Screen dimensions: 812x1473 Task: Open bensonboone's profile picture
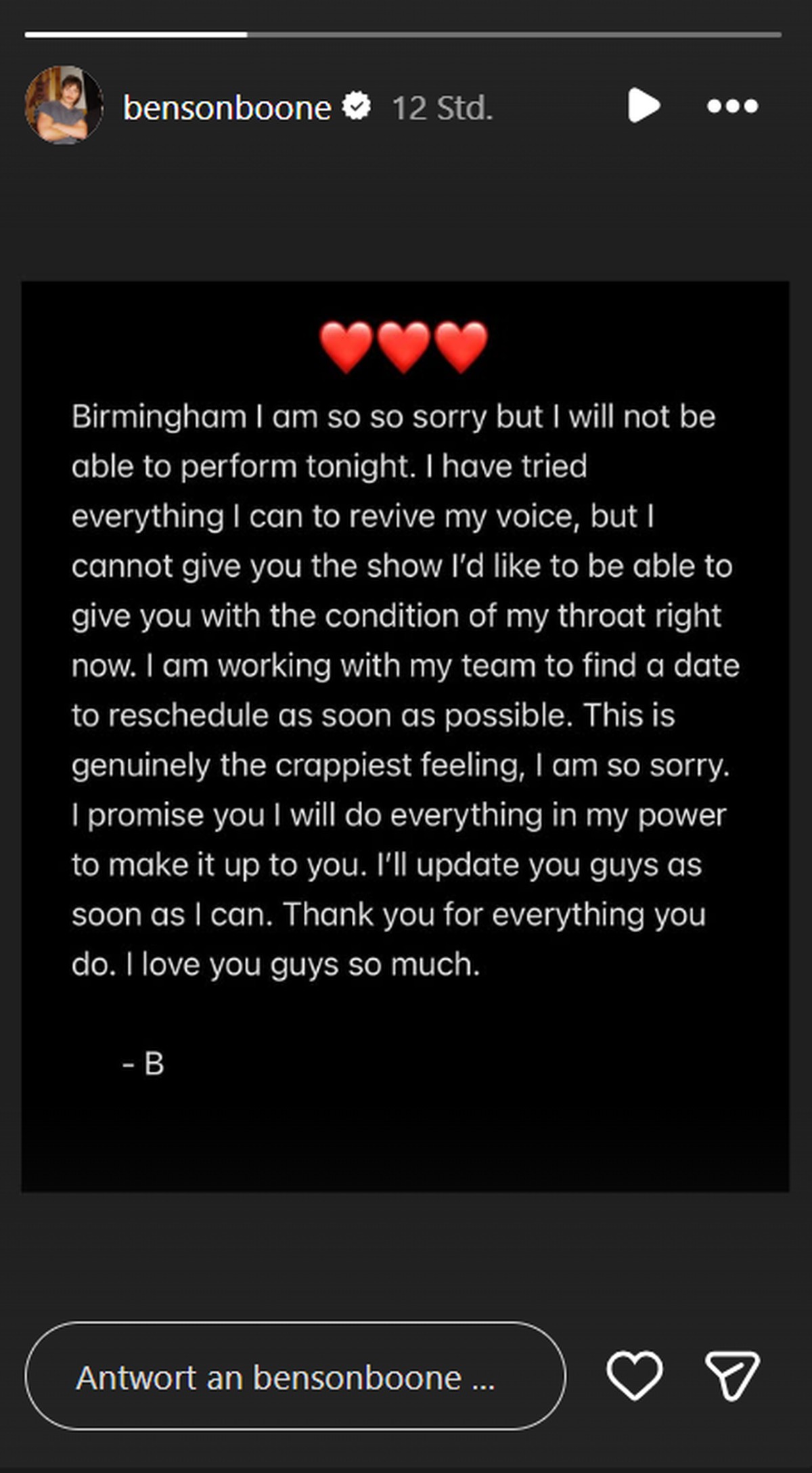tap(64, 106)
